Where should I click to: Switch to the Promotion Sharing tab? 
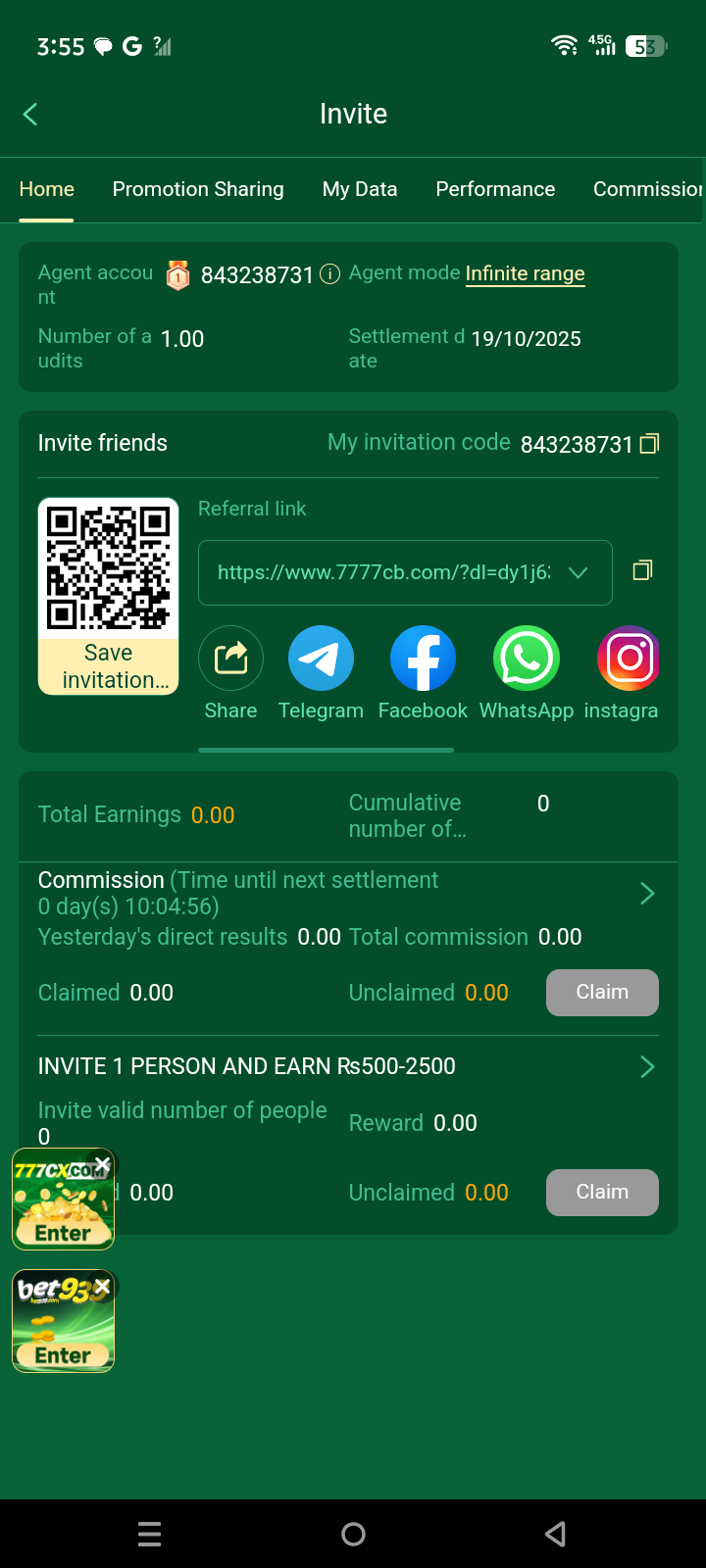tap(198, 189)
